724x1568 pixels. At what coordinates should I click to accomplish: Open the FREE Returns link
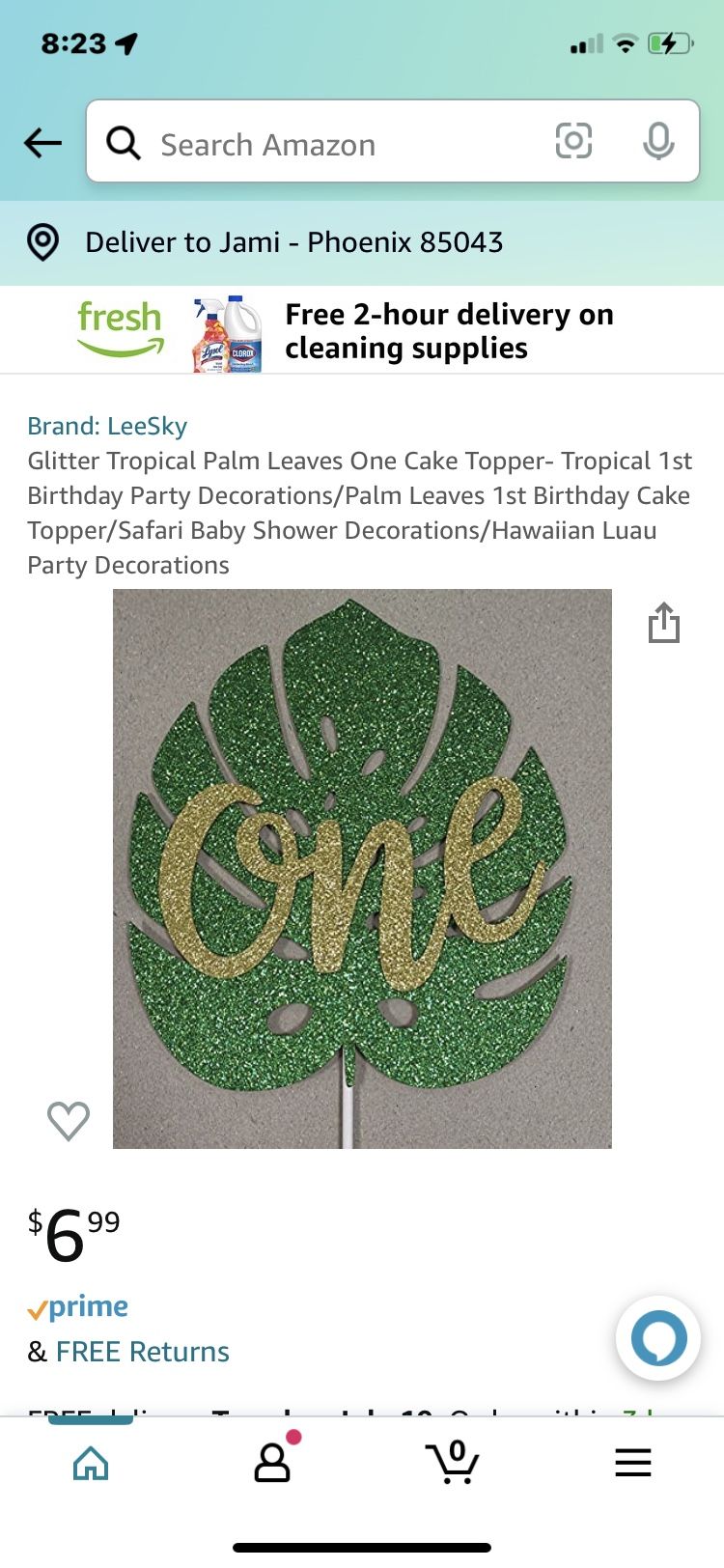[142, 1352]
